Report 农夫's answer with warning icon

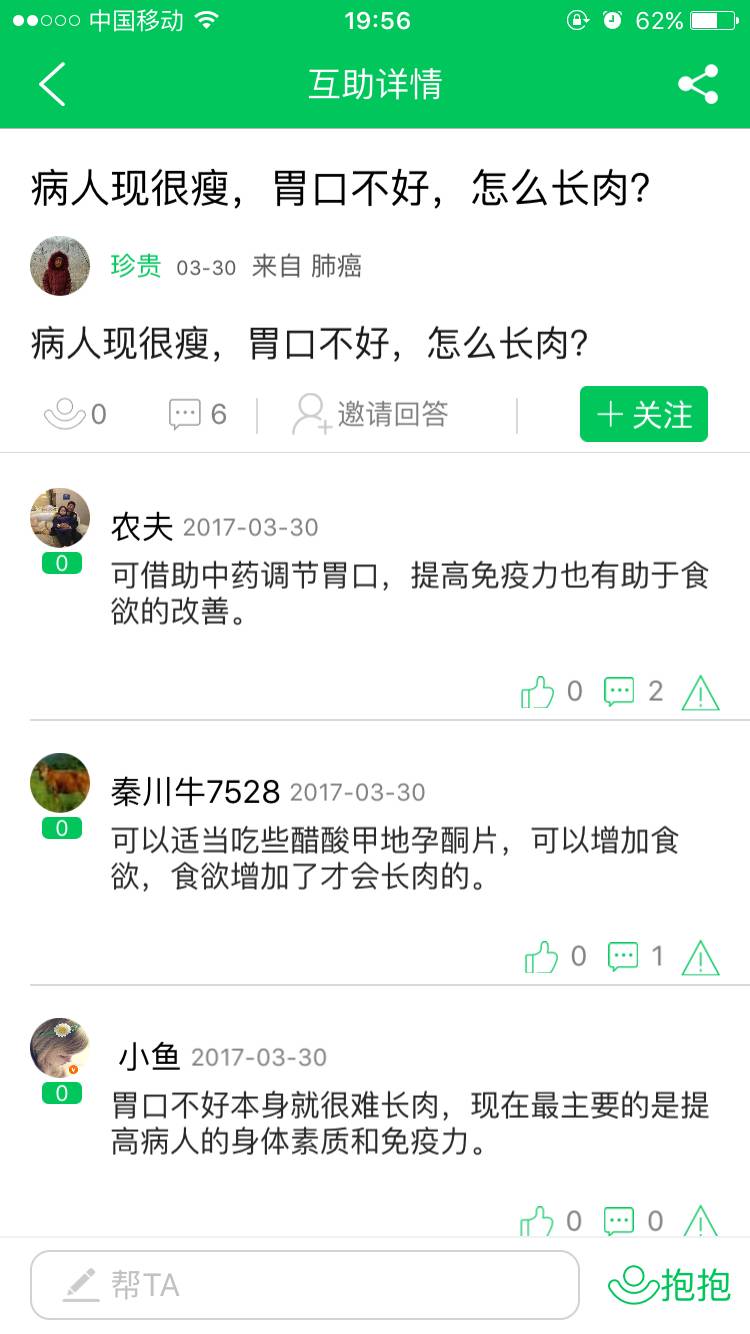[x=700, y=692]
